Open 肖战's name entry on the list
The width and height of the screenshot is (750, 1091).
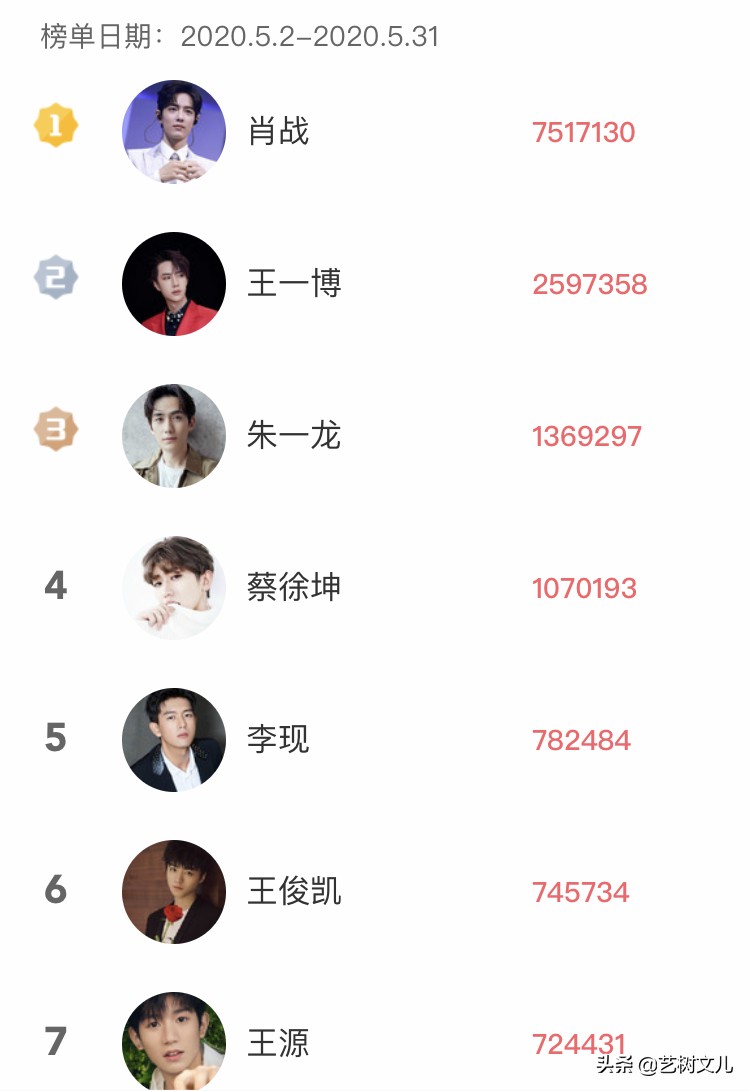pos(278,131)
